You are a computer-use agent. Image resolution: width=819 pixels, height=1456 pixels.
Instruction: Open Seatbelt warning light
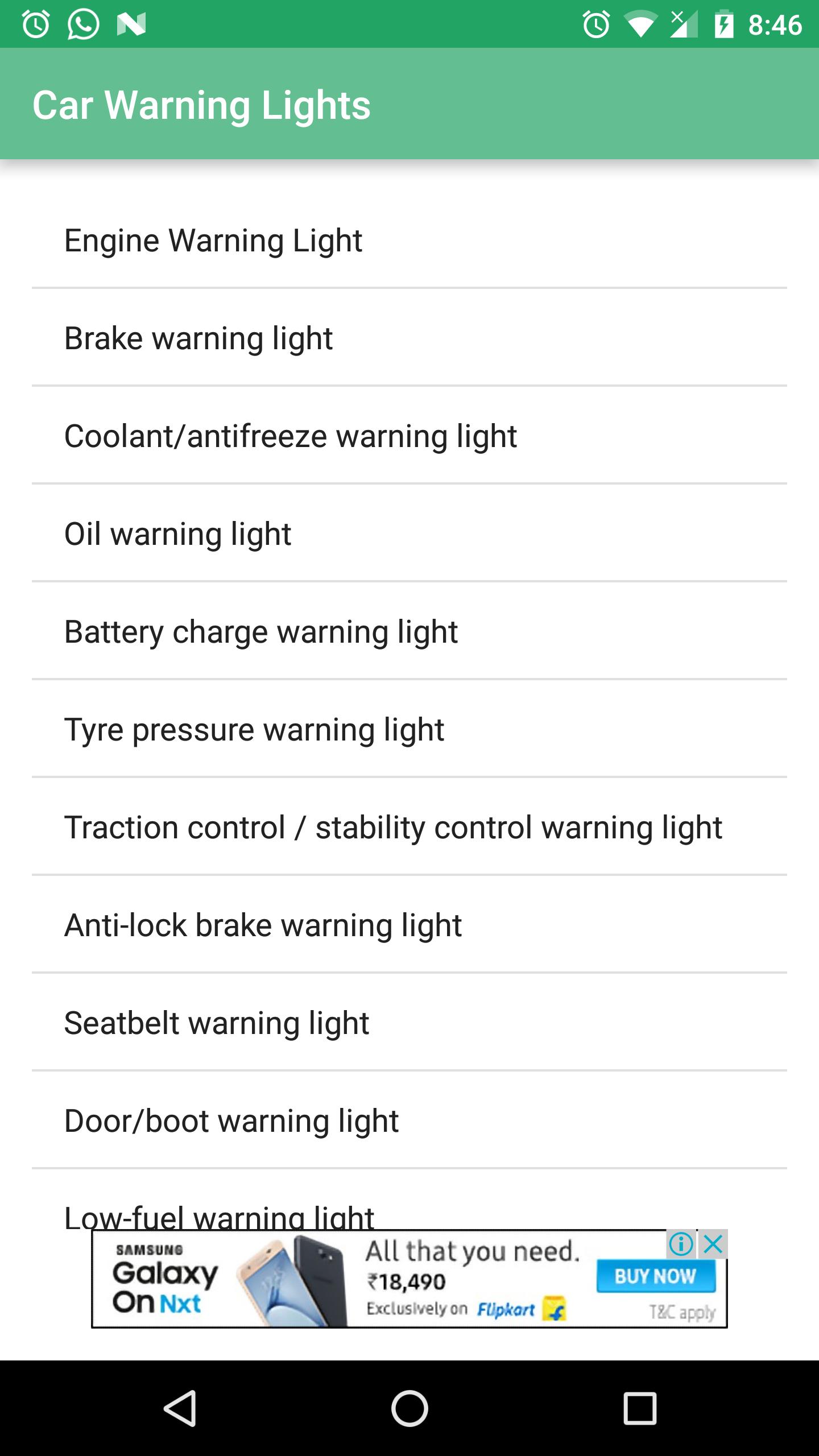click(x=409, y=1023)
